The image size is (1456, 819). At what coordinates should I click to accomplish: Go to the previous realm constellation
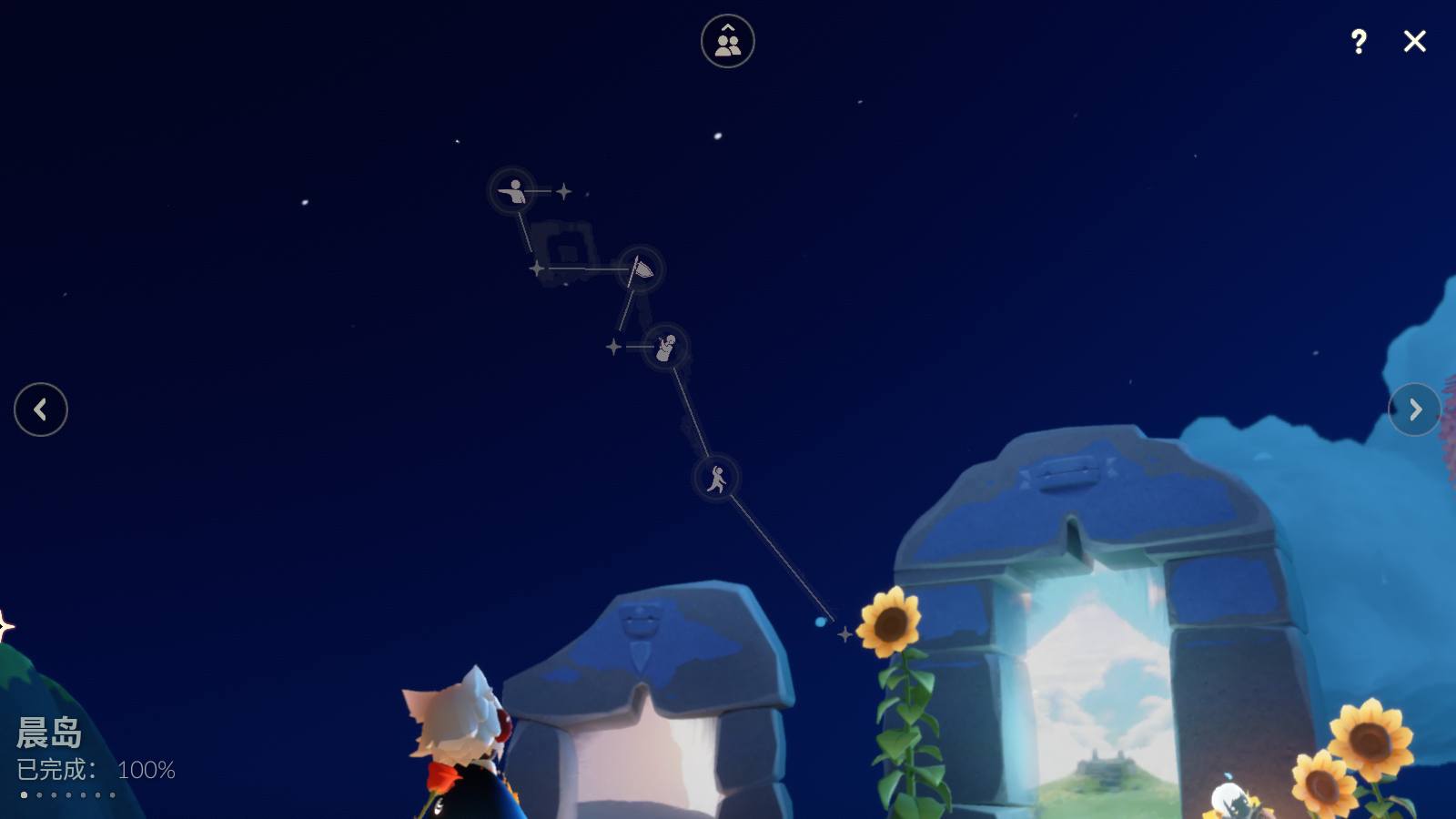tap(41, 409)
